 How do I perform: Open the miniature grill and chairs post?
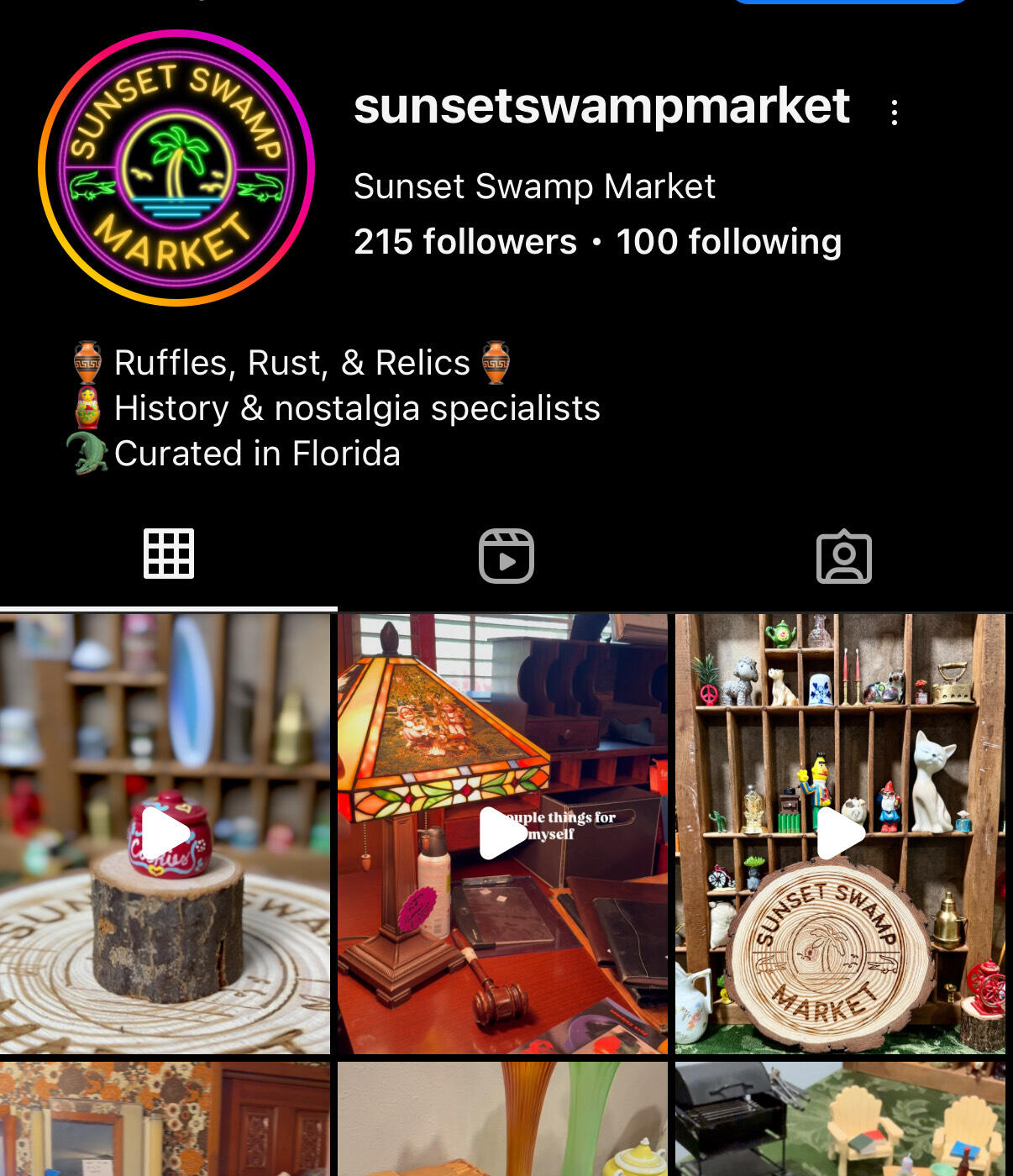coord(840,1119)
